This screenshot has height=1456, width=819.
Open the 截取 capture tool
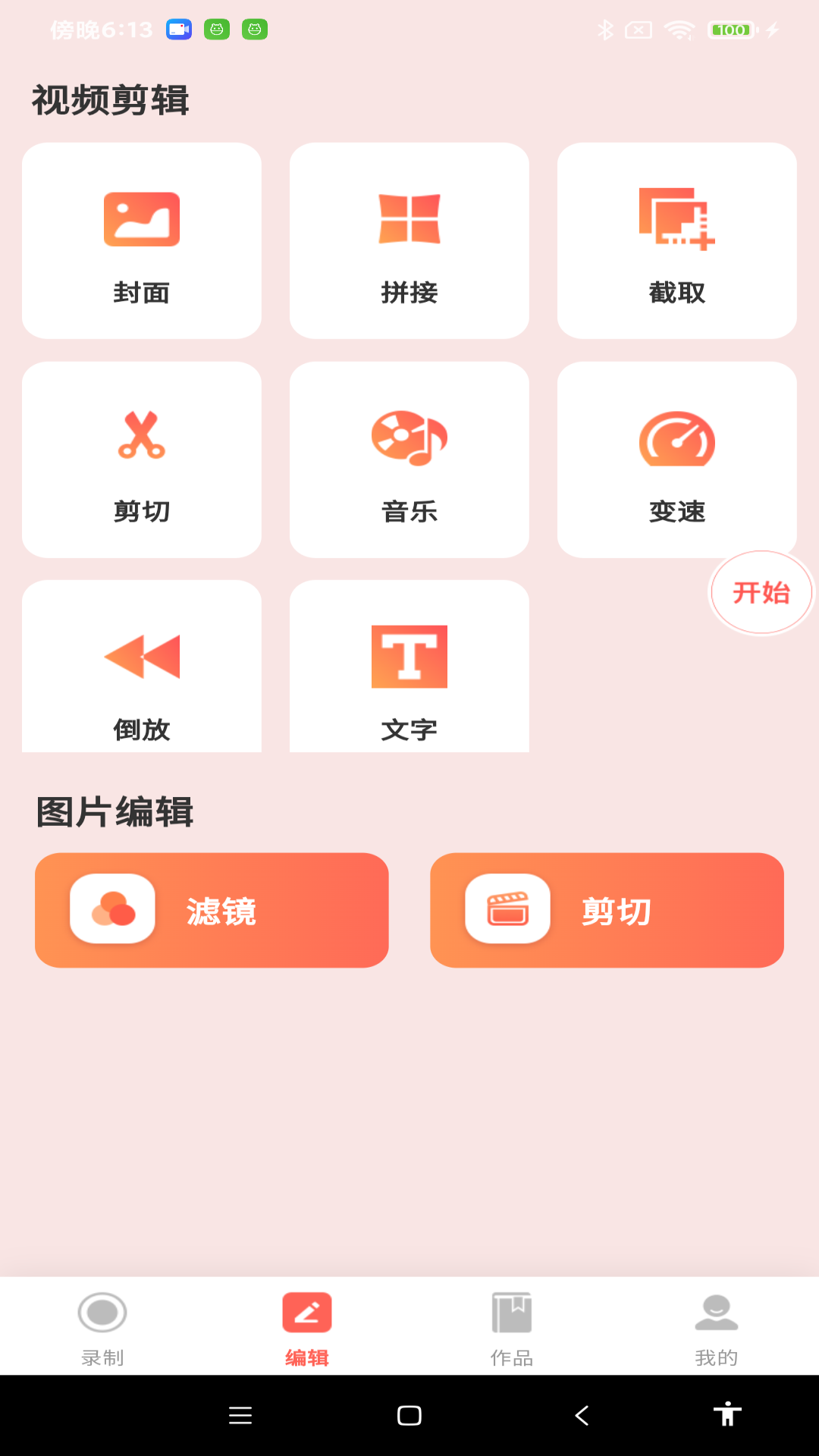tap(676, 240)
